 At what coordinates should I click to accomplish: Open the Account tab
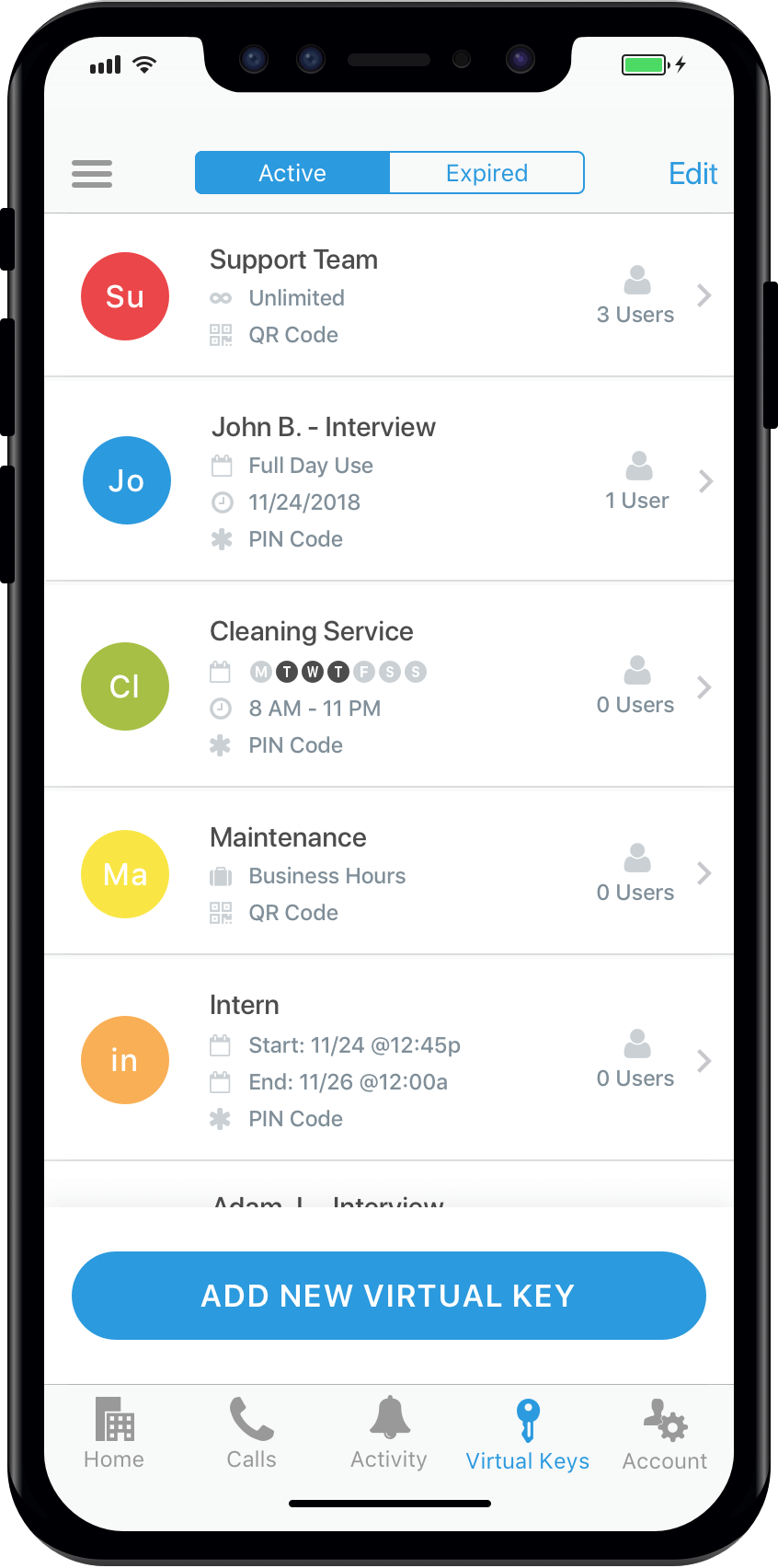click(664, 1435)
